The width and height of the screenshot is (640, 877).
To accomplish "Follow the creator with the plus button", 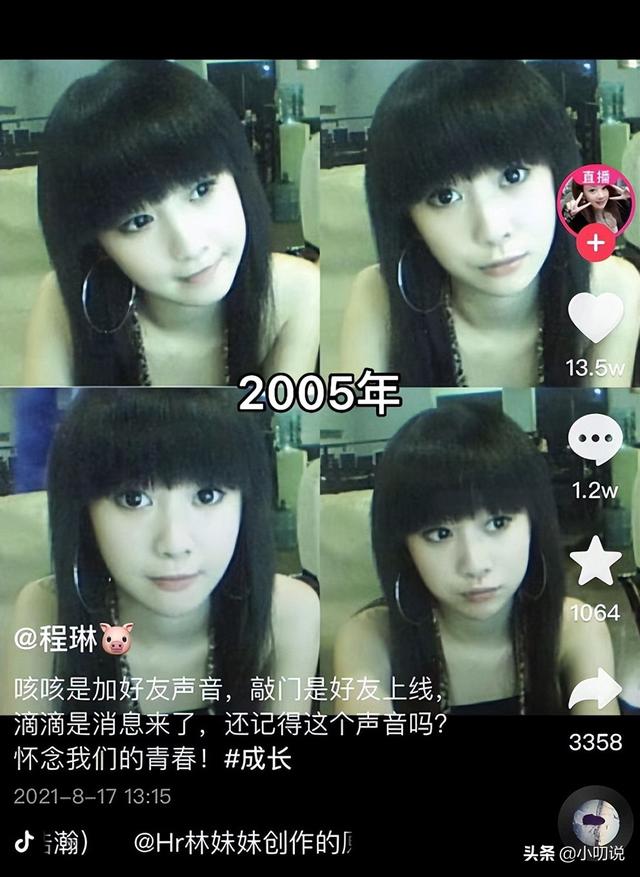I will tap(595, 243).
